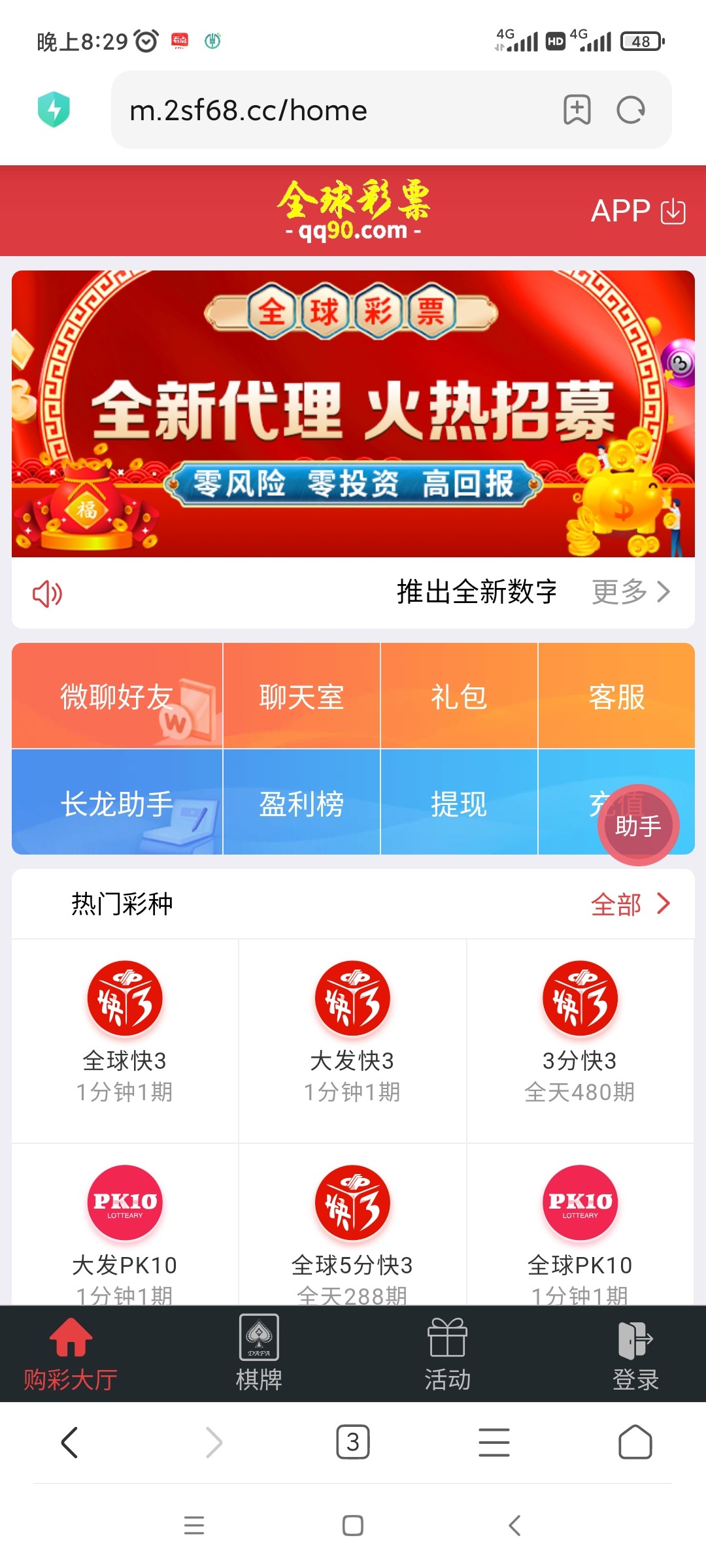Switch to the 活动 tab

[447, 1354]
